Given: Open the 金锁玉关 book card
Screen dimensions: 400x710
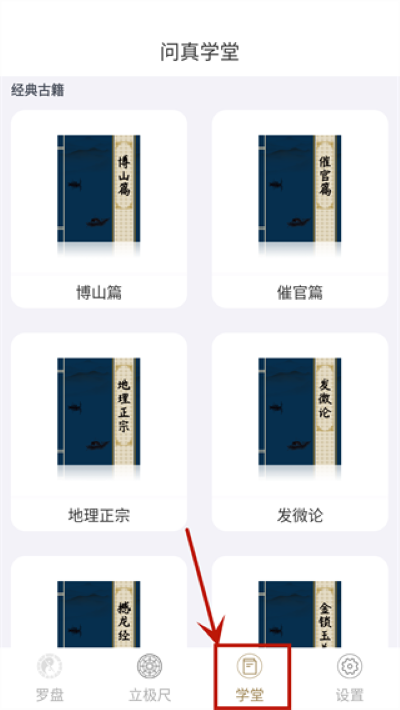Looking at the screenshot, I should point(299,602).
